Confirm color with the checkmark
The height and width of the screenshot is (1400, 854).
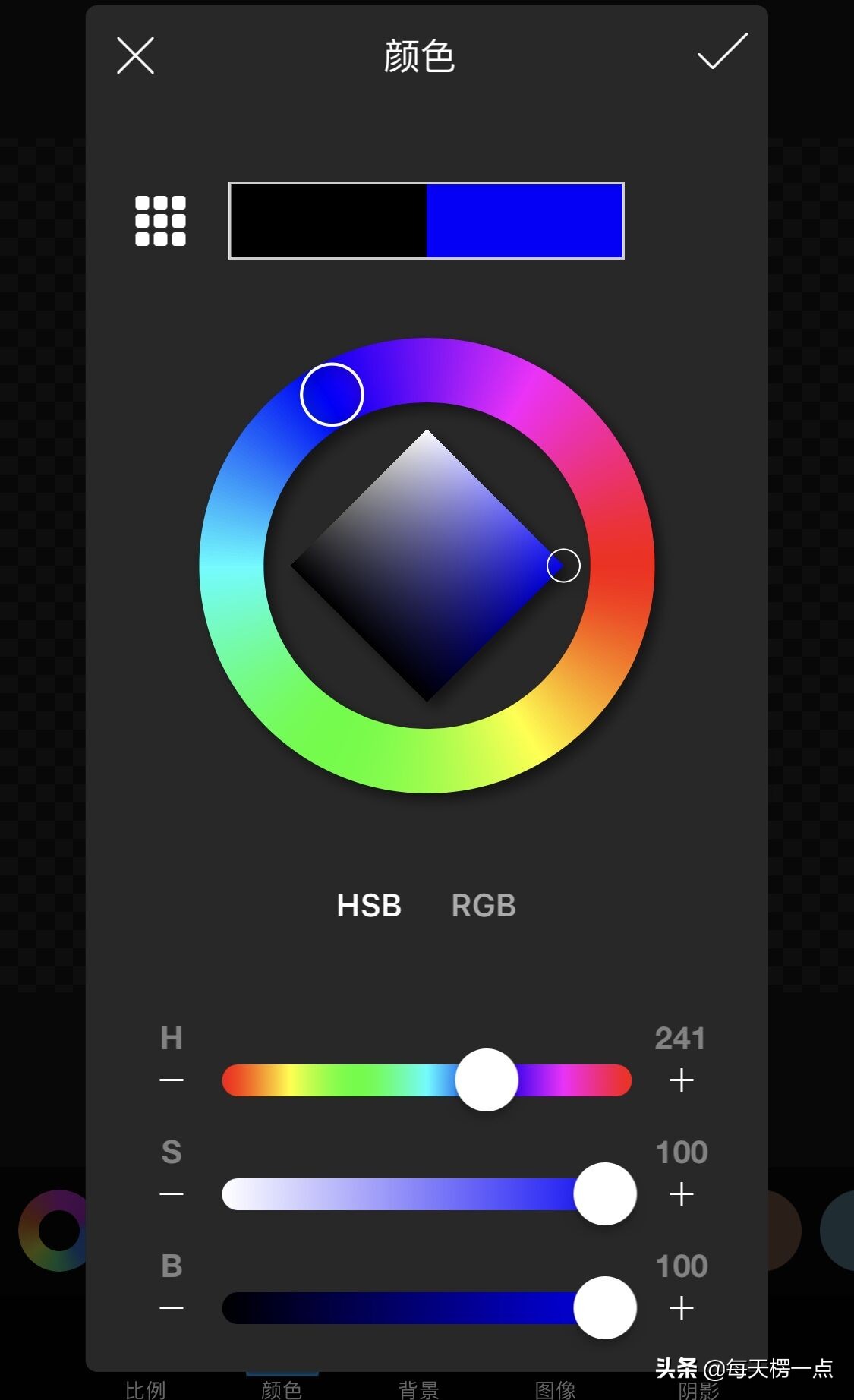[722, 52]
